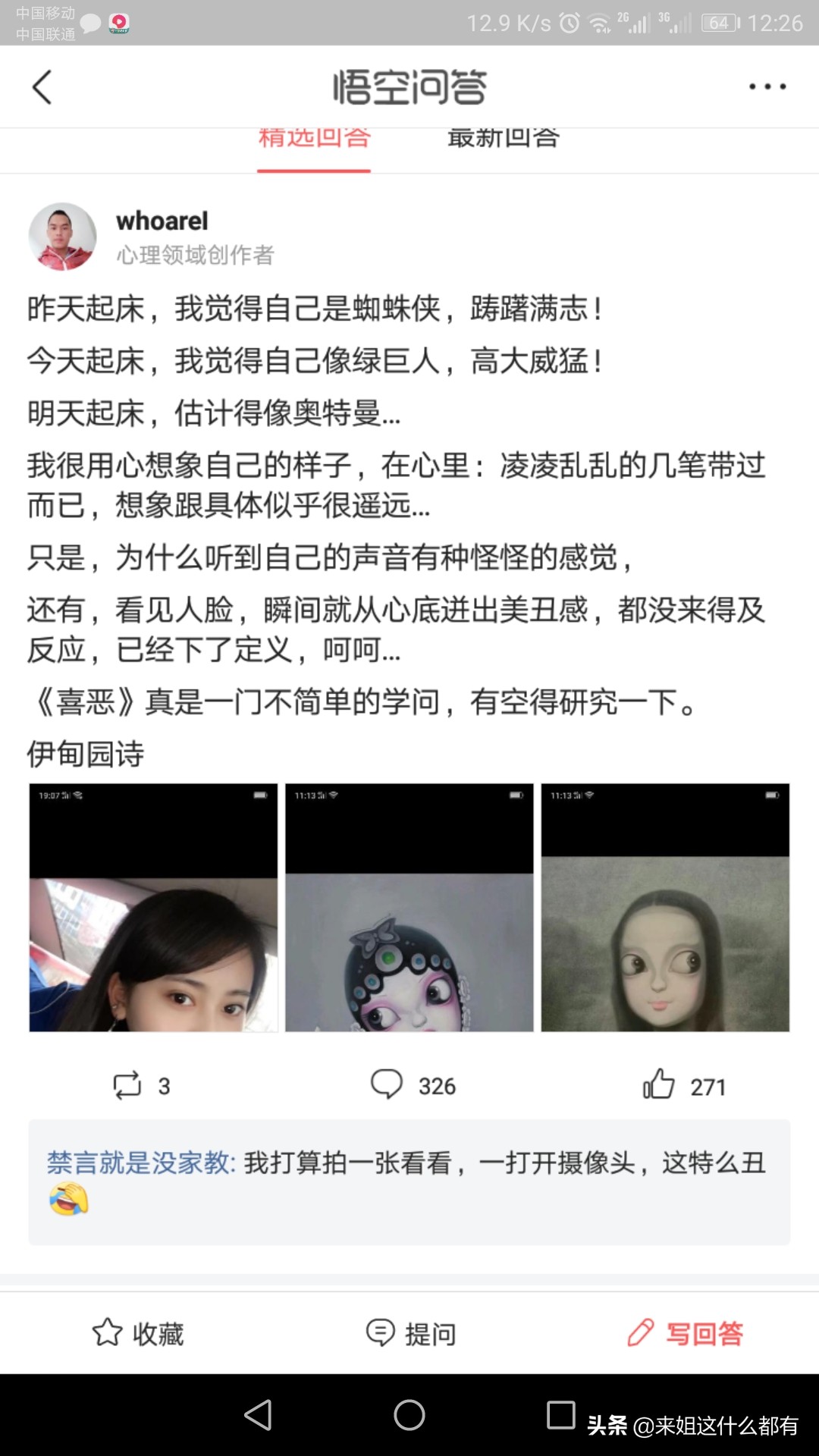Select the 精选回答 tab
This screenshot has height=1456, width=819.
pos(313,139)
